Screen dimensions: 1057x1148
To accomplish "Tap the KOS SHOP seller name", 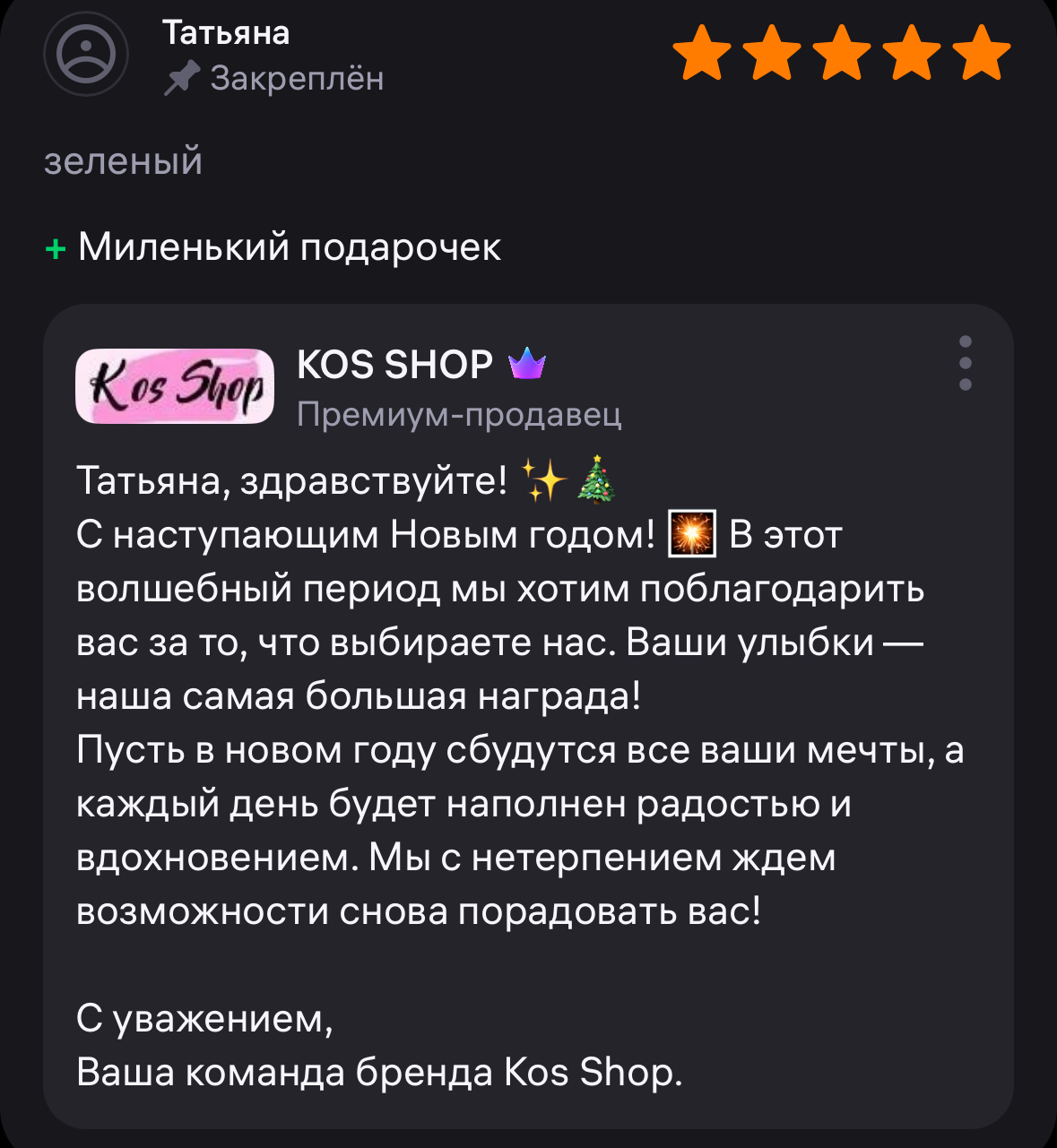I will click(x=394, y=365).
